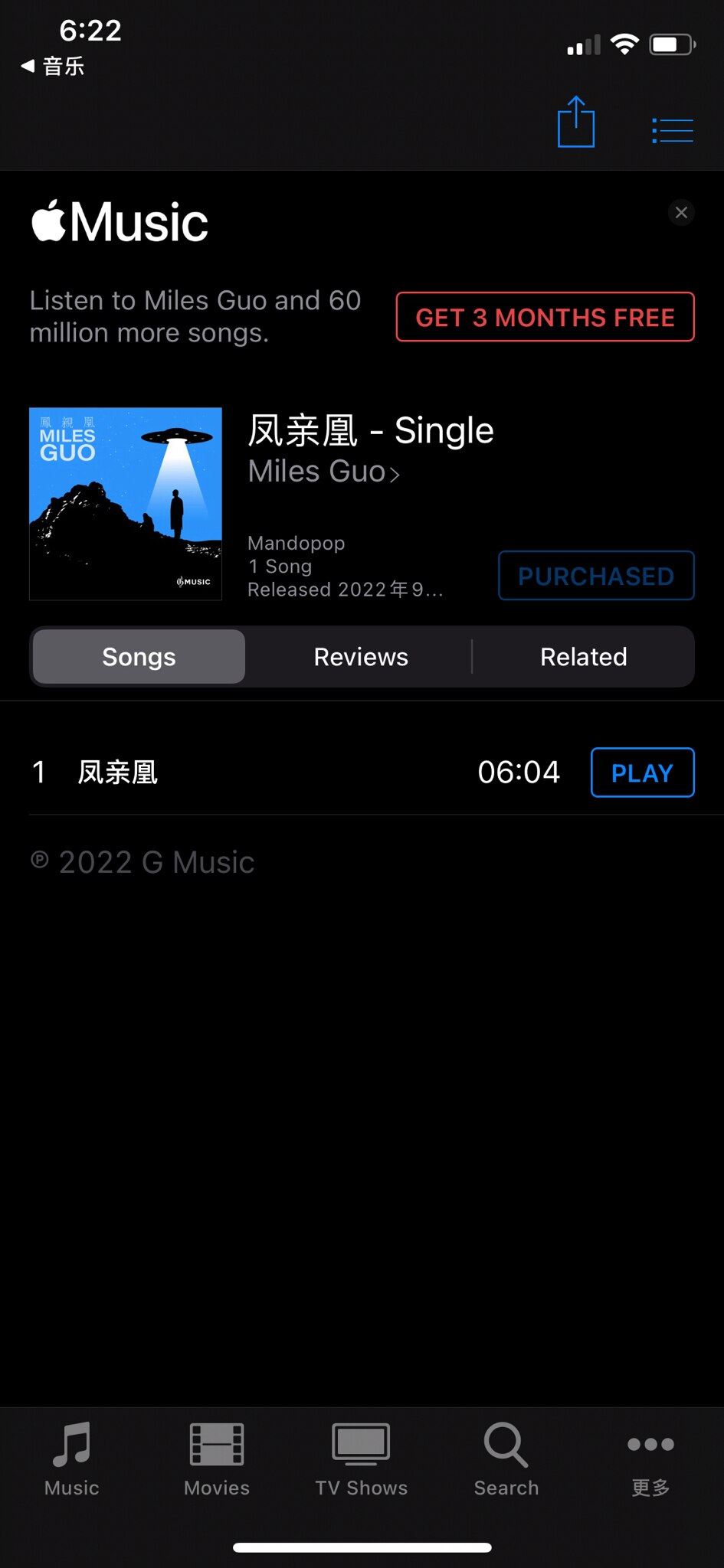Switch to the Reviews tab
The width and height of the screenshot is (724, 1568).
[361, 656]
